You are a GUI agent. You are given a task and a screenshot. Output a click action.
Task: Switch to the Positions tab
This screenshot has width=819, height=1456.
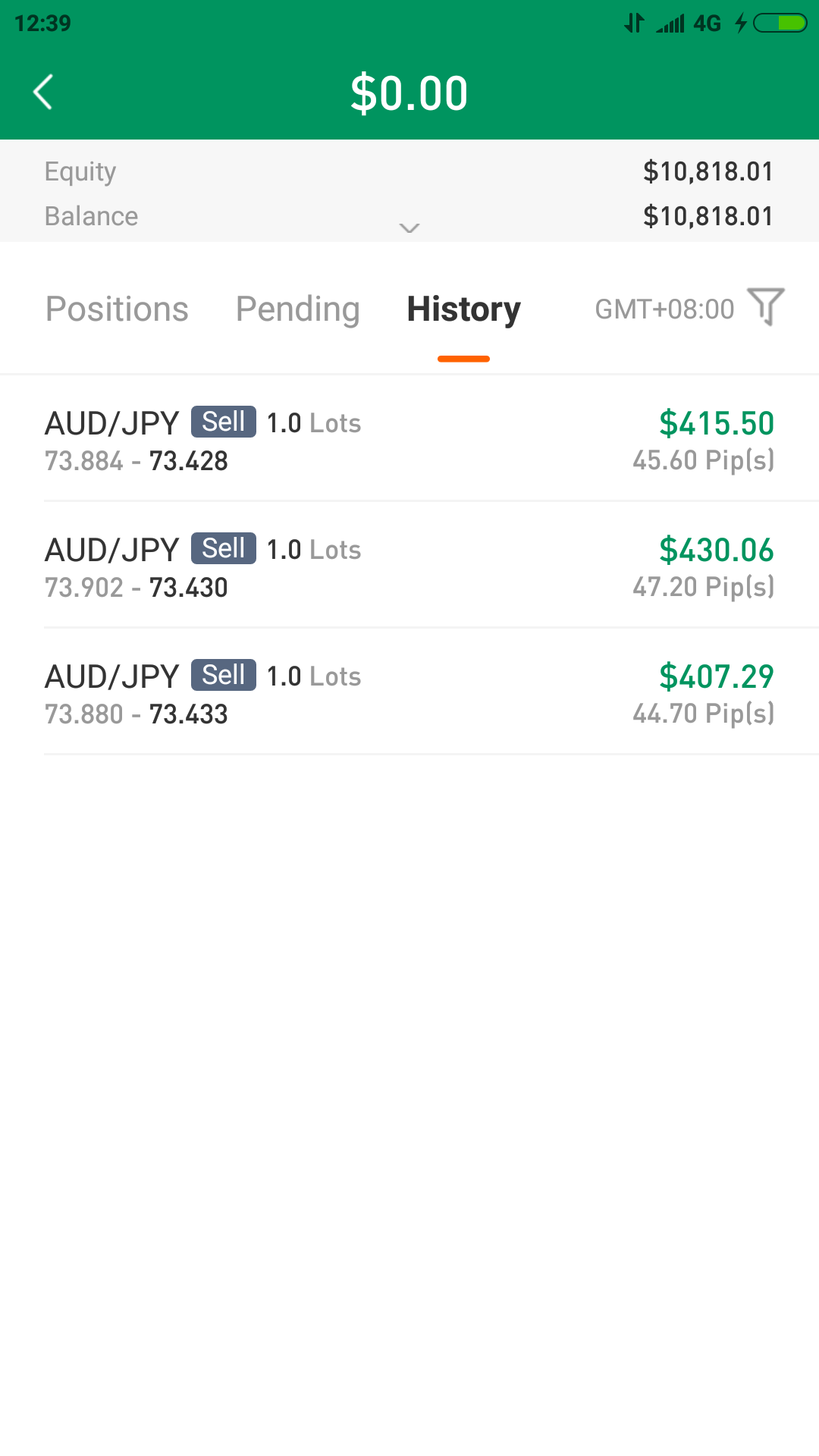coord(117,309)
